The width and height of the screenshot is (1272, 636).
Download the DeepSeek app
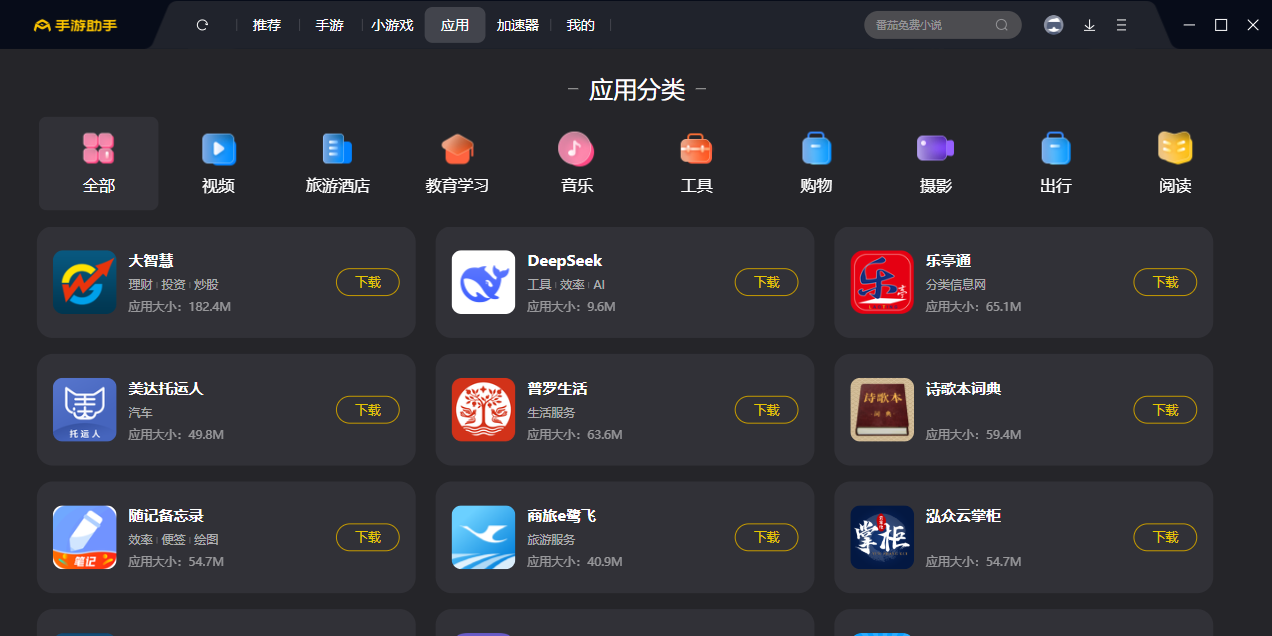coord(766,282)
